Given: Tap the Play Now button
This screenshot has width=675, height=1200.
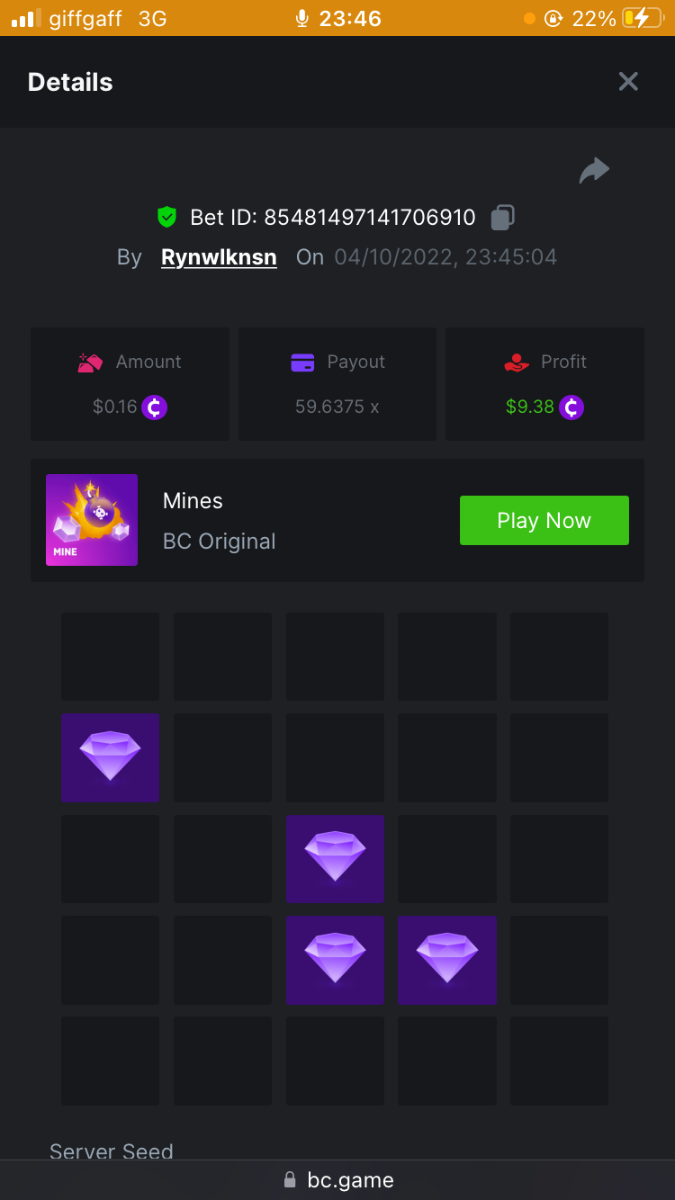Looking at the screenshot, I should pyautogui.click(x=544, y=520).
